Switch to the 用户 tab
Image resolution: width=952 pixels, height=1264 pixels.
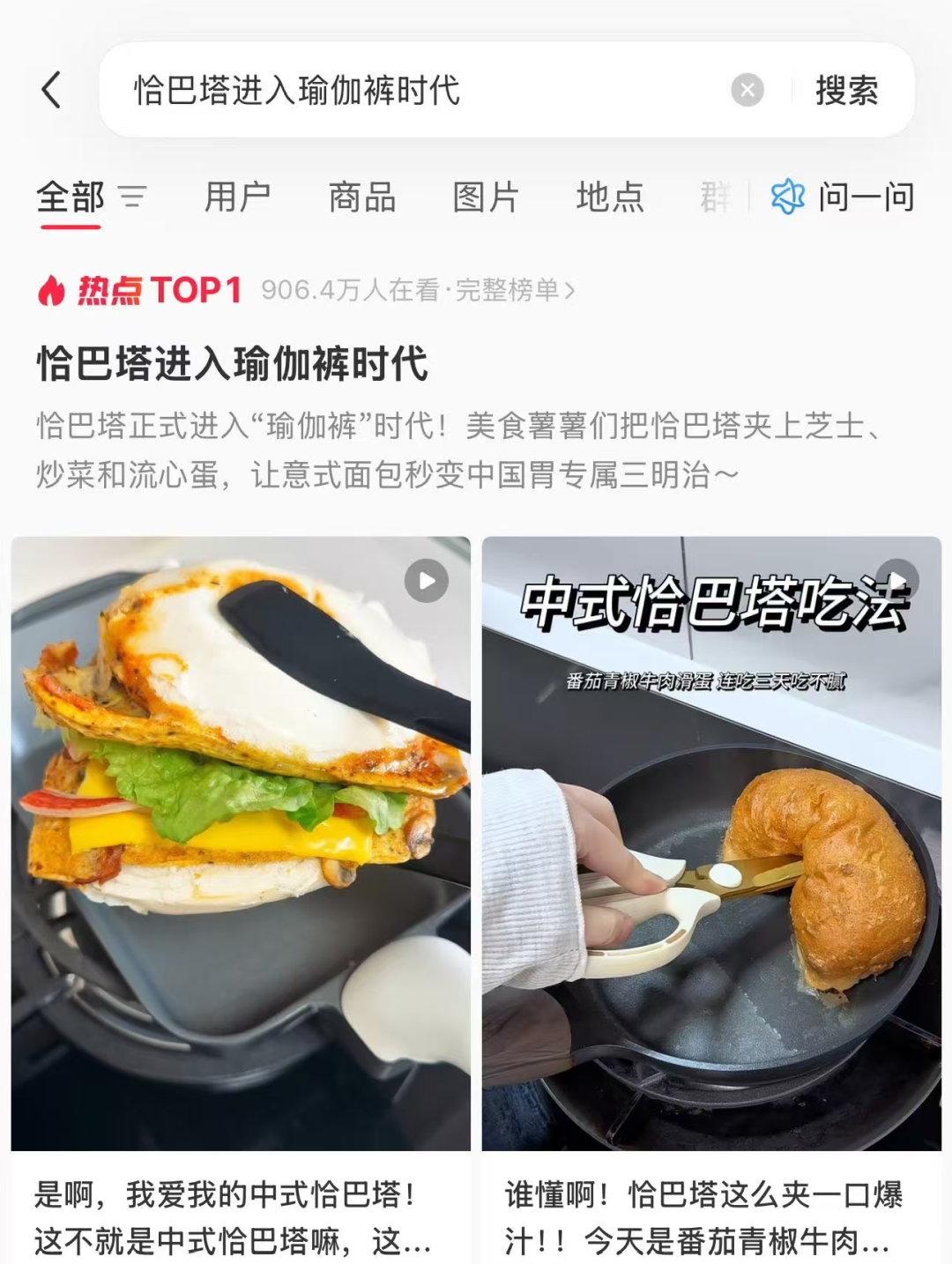[x=237, y=197]
